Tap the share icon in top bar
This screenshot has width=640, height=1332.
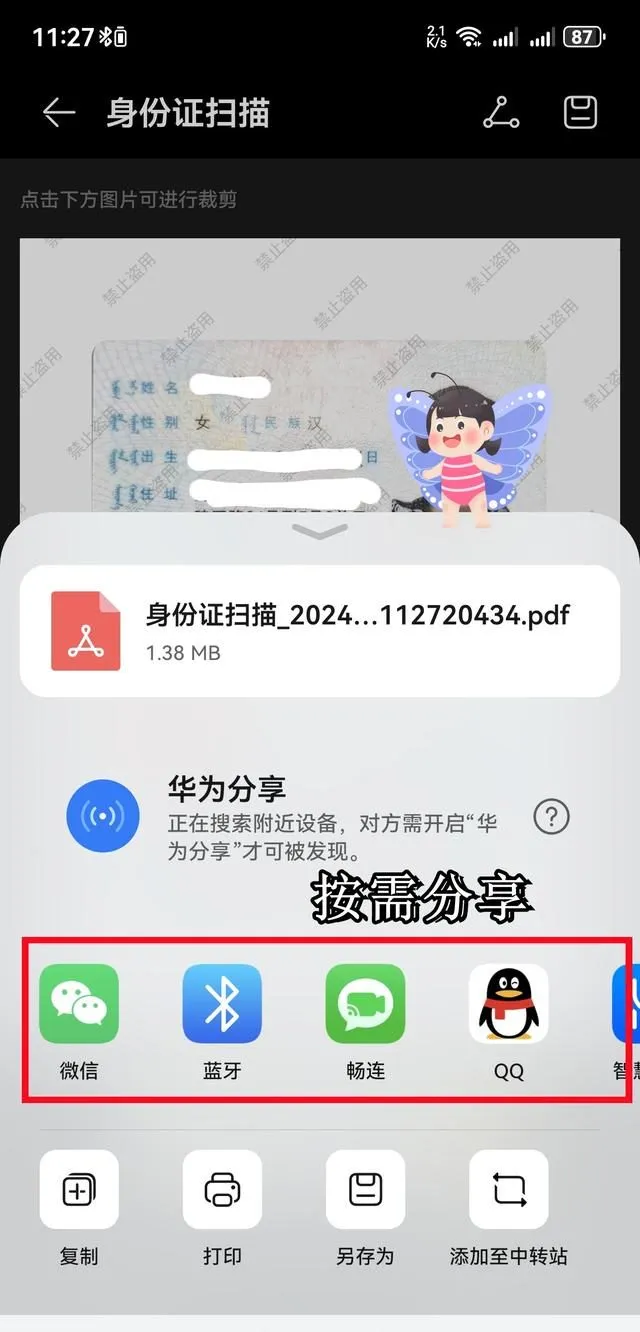tap(501, 113)
